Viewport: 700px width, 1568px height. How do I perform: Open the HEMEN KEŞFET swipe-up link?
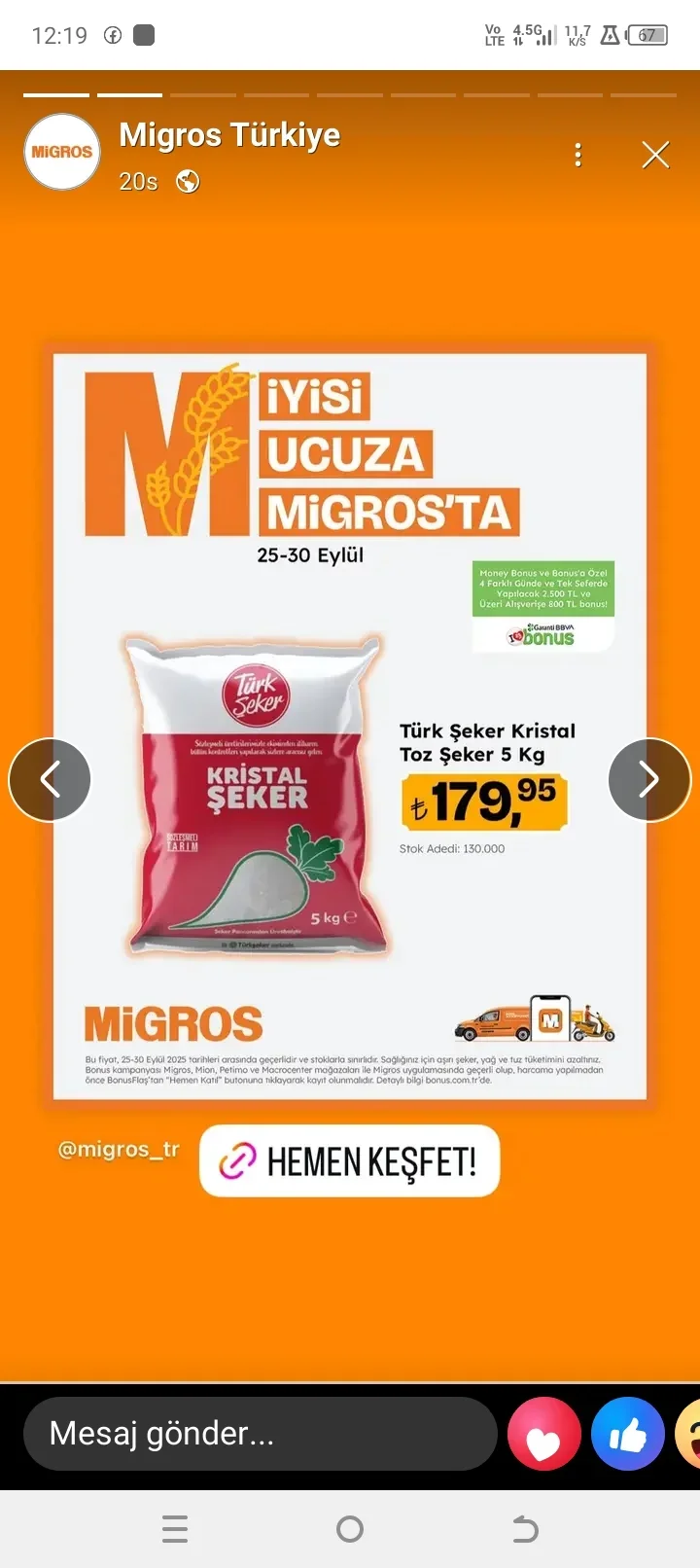point(350,1159)
